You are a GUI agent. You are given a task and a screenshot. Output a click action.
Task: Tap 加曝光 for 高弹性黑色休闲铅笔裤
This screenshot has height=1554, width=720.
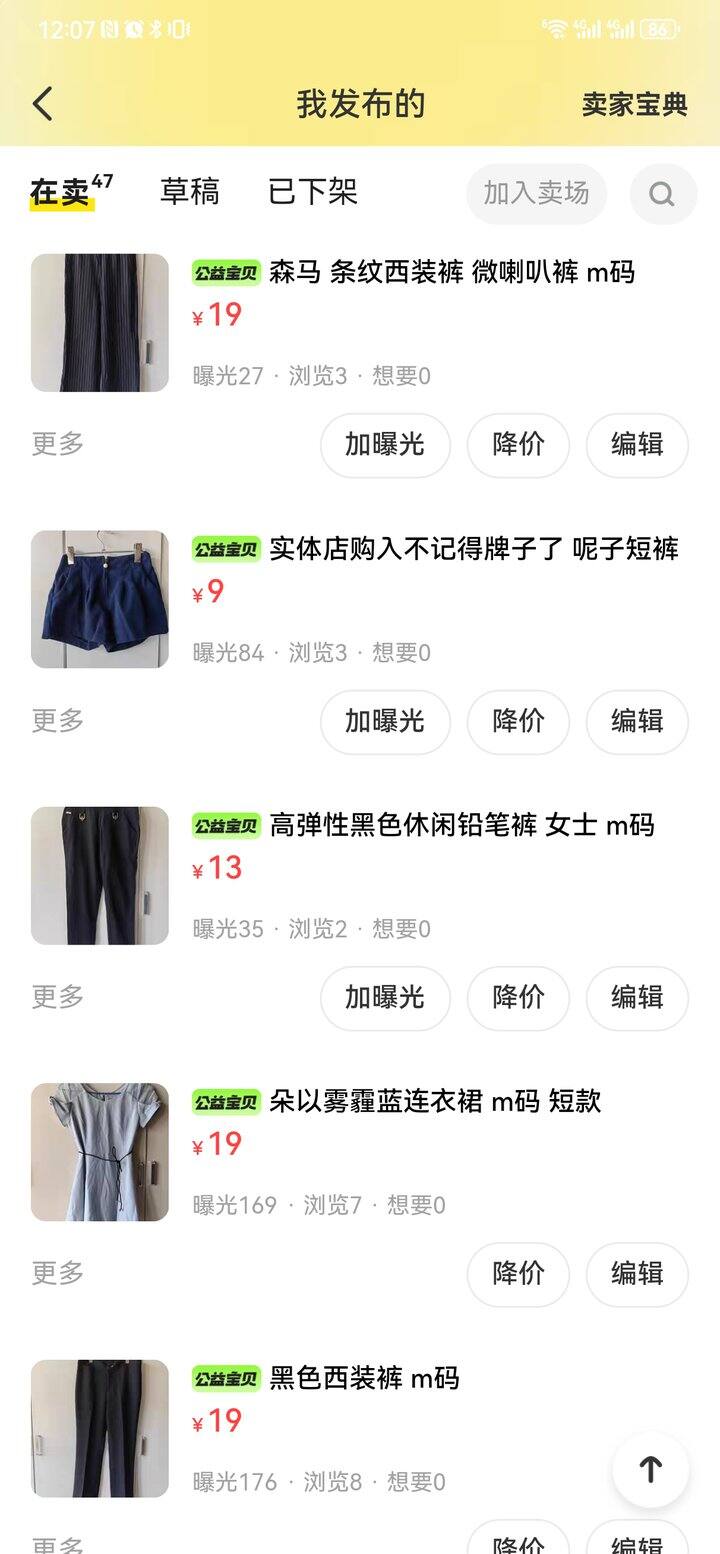pyautogui.click(x=385, y=997)
